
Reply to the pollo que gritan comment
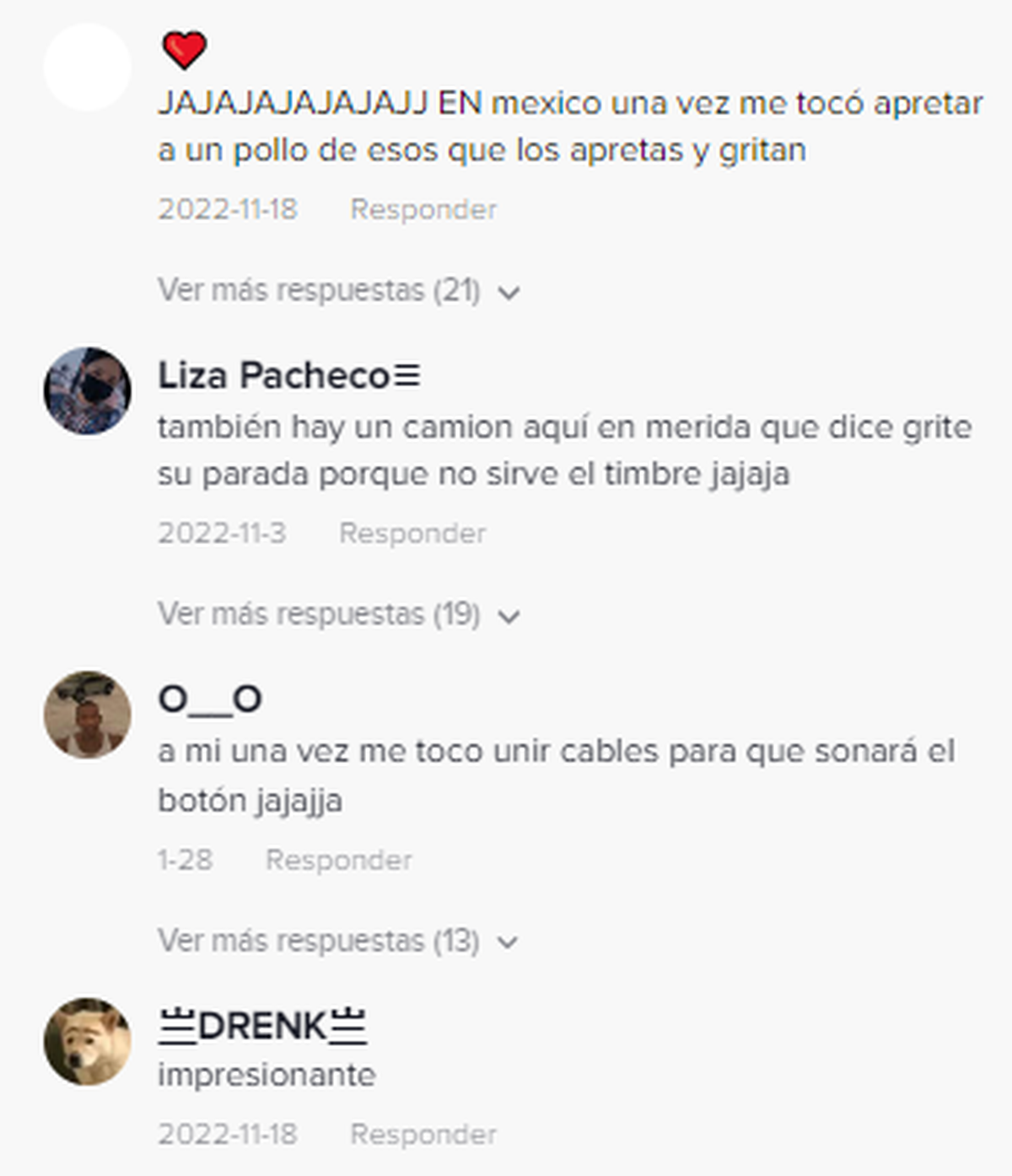[x=423, y=209]
